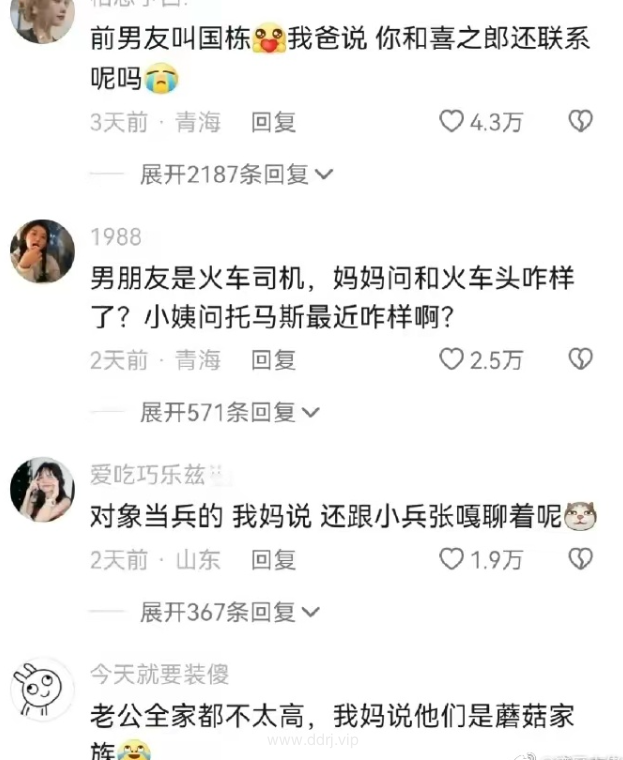Open 今天就要装傻's profile avatar
623x760 pixels.
[42, 690]
